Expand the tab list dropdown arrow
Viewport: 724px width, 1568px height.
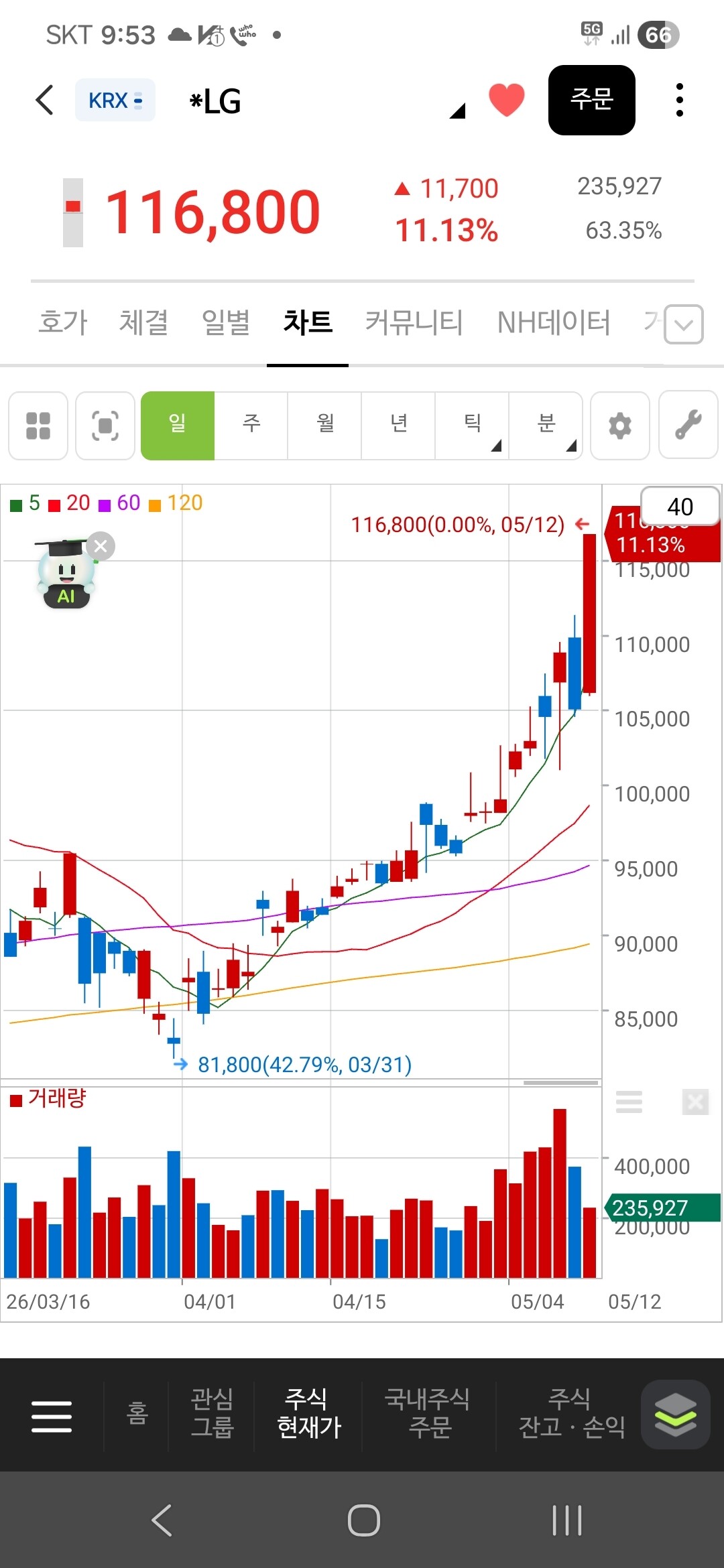(x=683, y=324)
